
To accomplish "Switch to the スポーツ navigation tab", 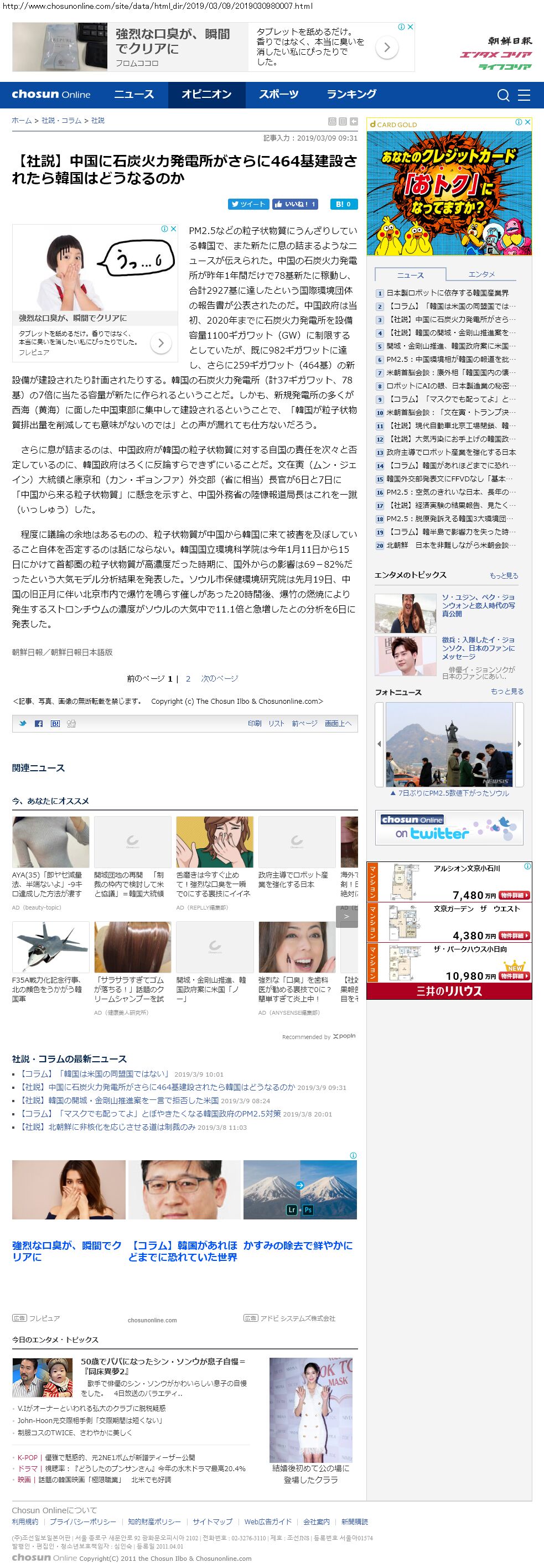I will pyautogui.click(x=279, y=95).
